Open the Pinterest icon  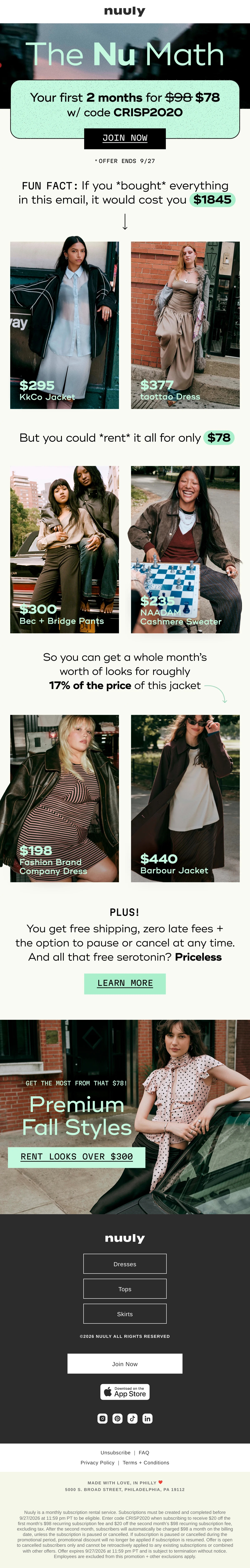118,1418
